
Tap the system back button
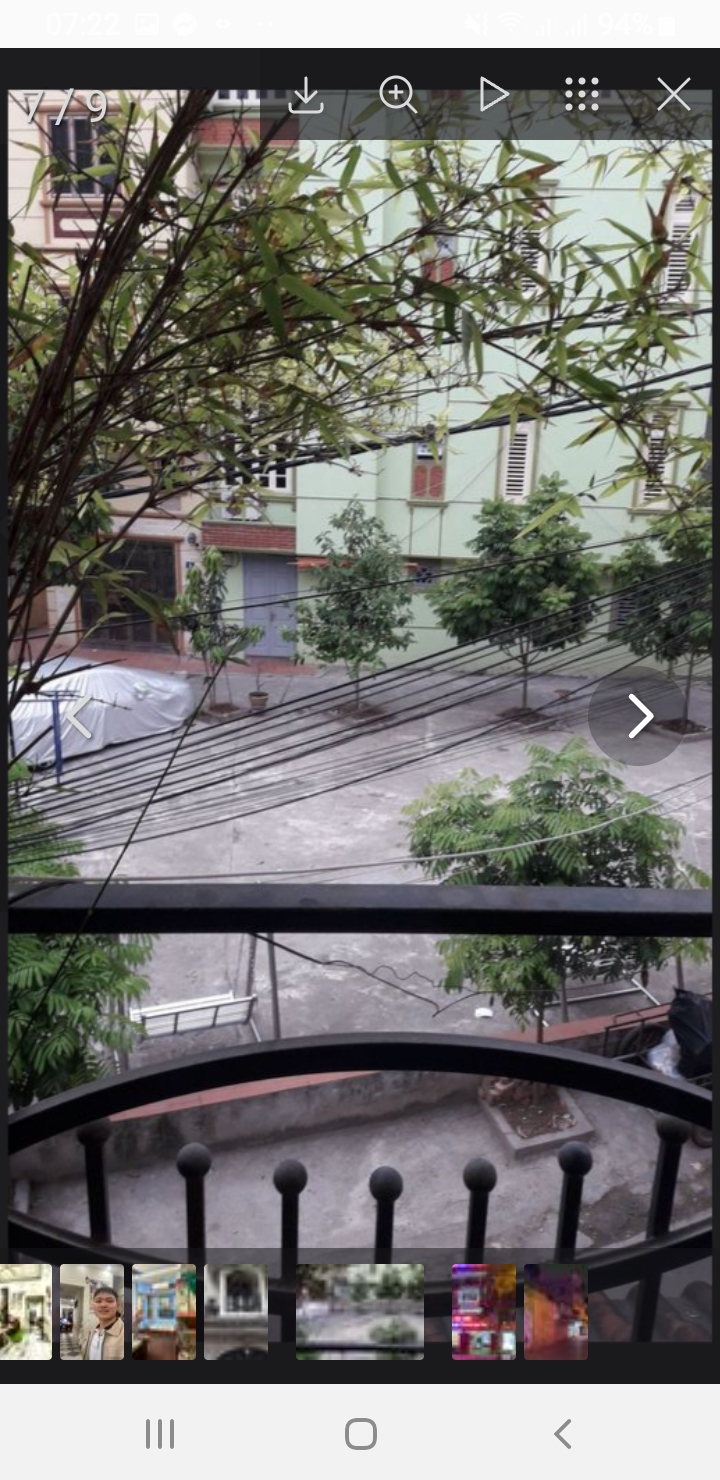tap(563, 1434)
